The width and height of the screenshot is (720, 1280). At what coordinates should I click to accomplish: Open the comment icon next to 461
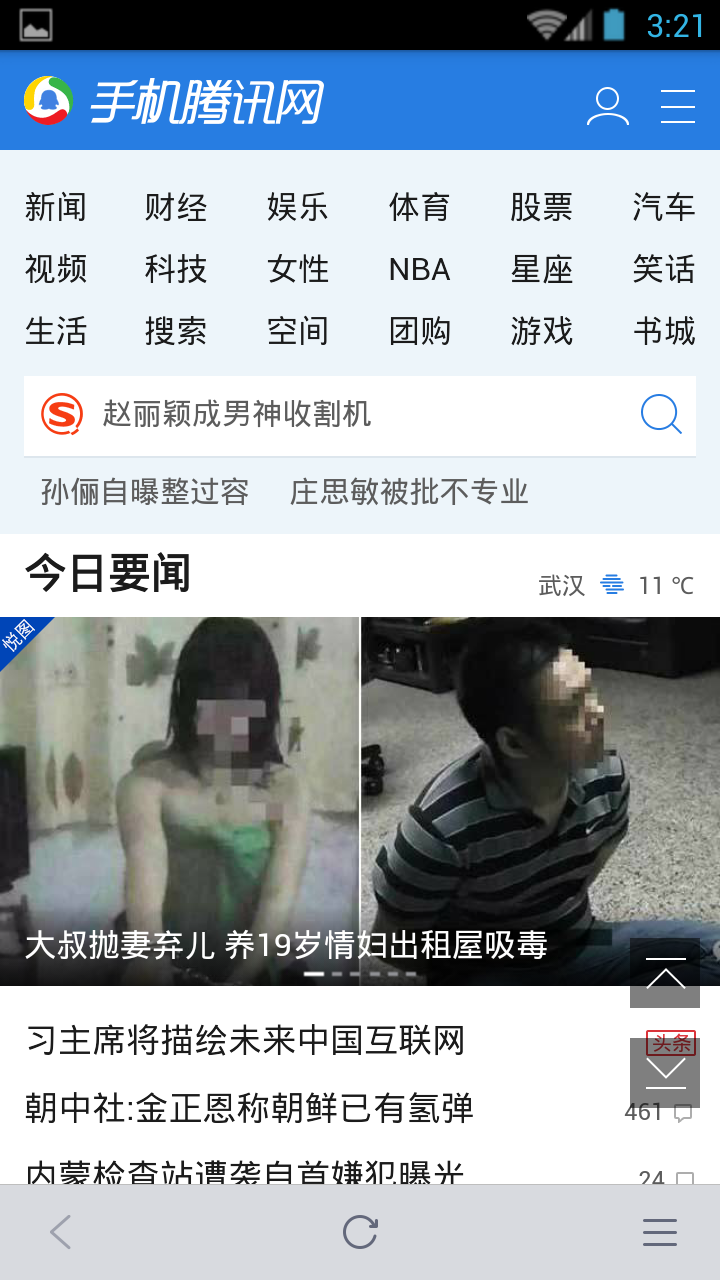pyautogui.click(x=684, y=1112)
